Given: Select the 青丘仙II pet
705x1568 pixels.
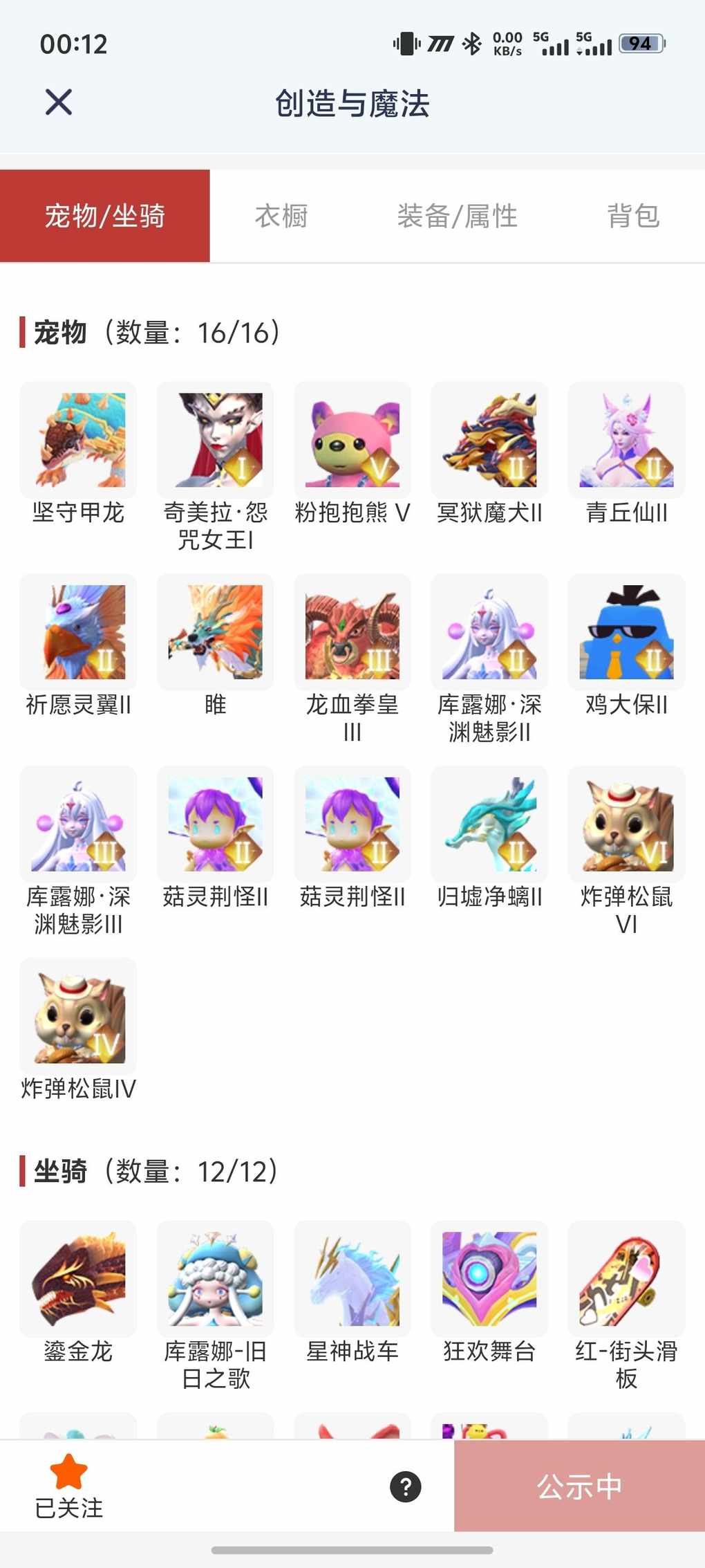Looking at the screenshot, I should 626,441.
